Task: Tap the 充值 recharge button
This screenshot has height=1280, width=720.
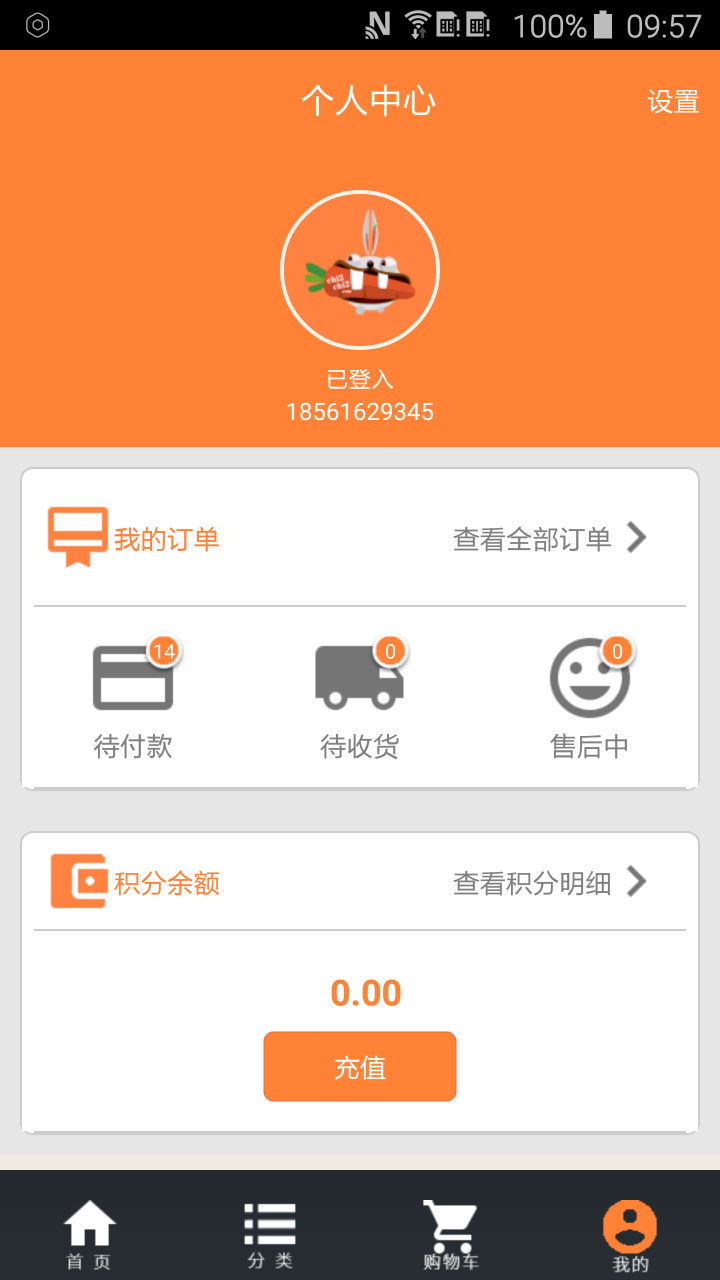Action: click(360, 1067)
